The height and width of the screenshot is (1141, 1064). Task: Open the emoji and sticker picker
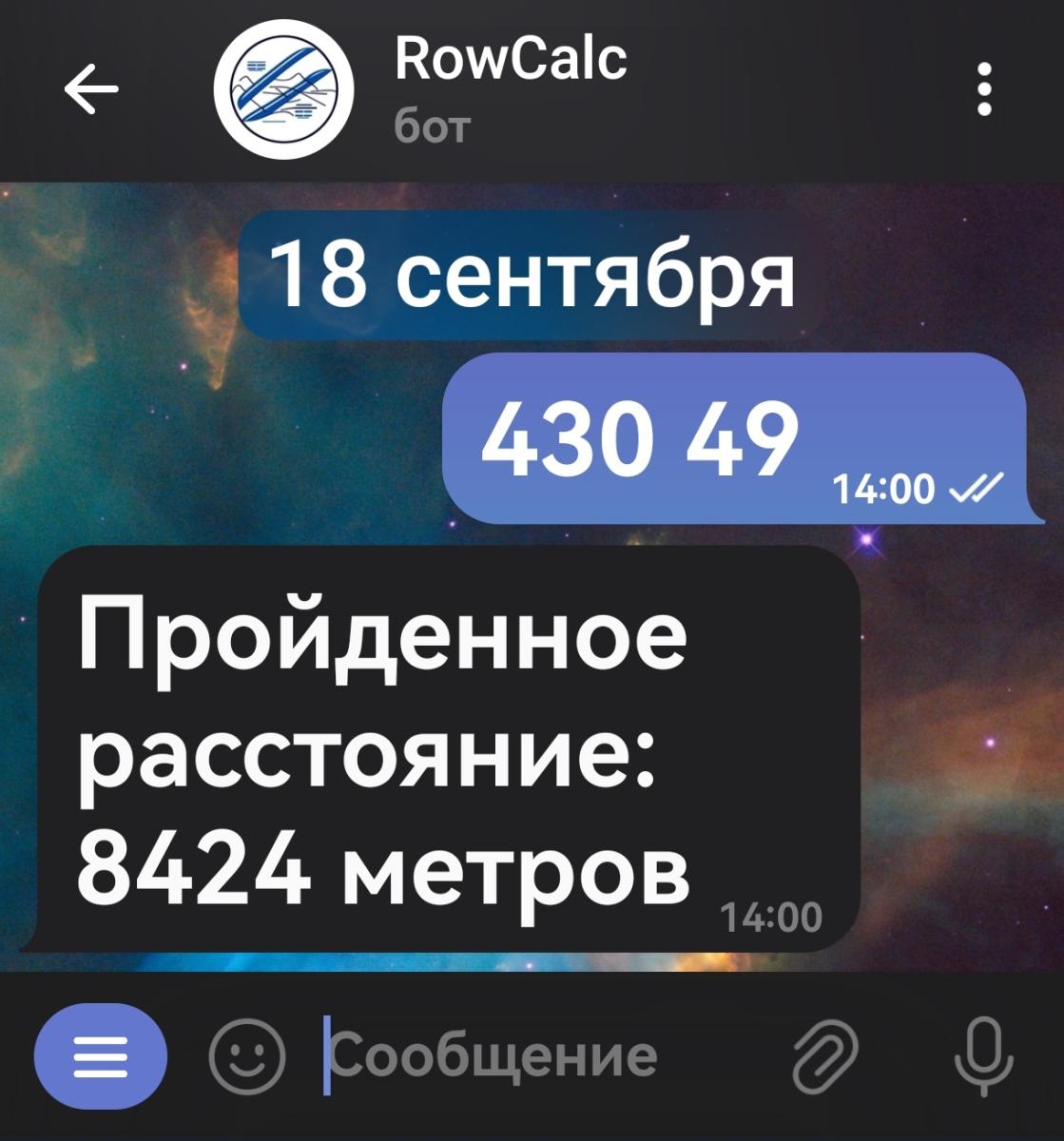click(246, 1055)
